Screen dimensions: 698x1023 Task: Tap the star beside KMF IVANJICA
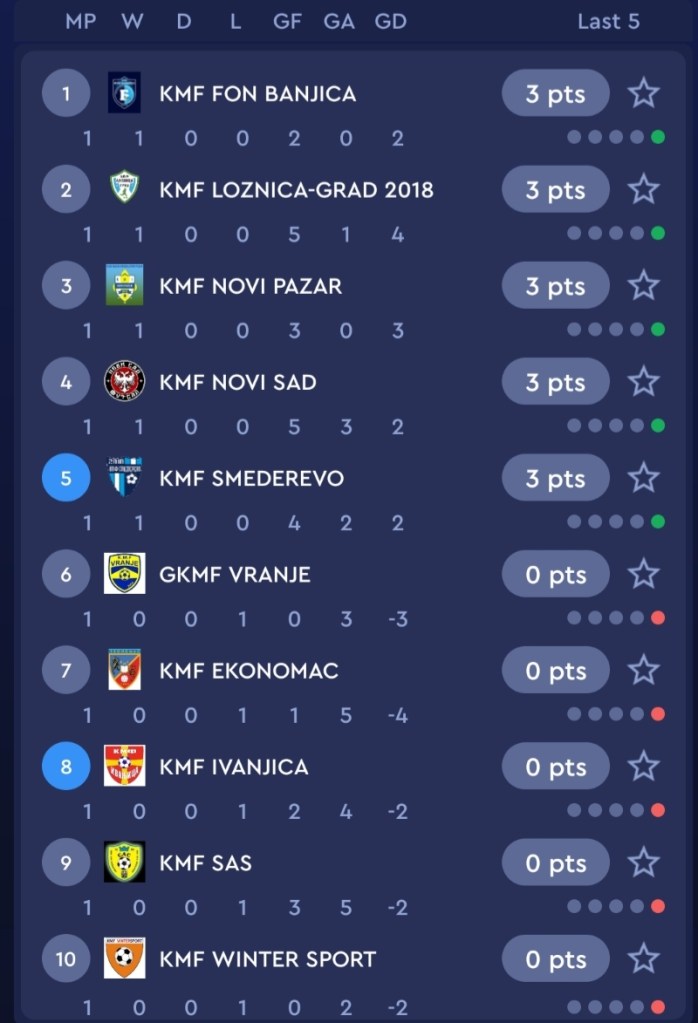click(x=643, y=767)
